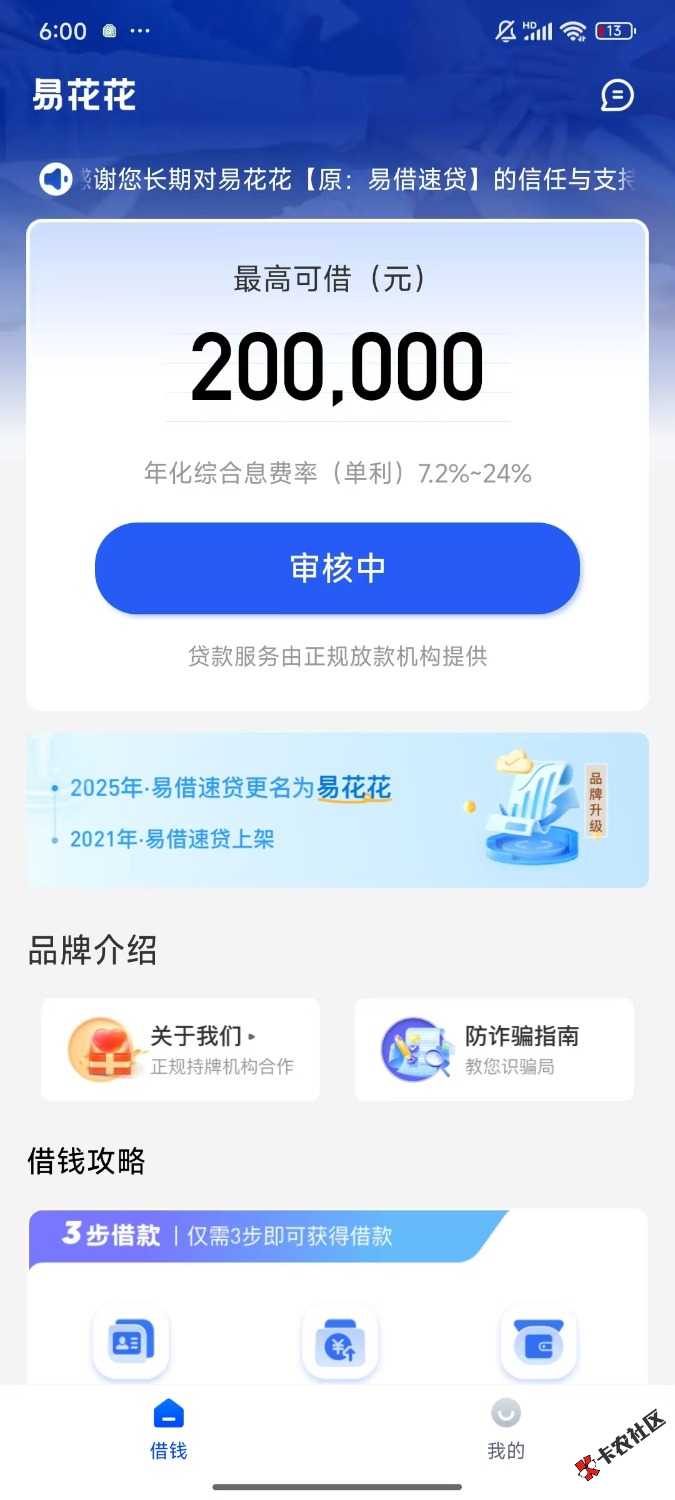
Task: Open the brand upgrade banner 易借速贷更名为易花花
Action: [337, 810]
